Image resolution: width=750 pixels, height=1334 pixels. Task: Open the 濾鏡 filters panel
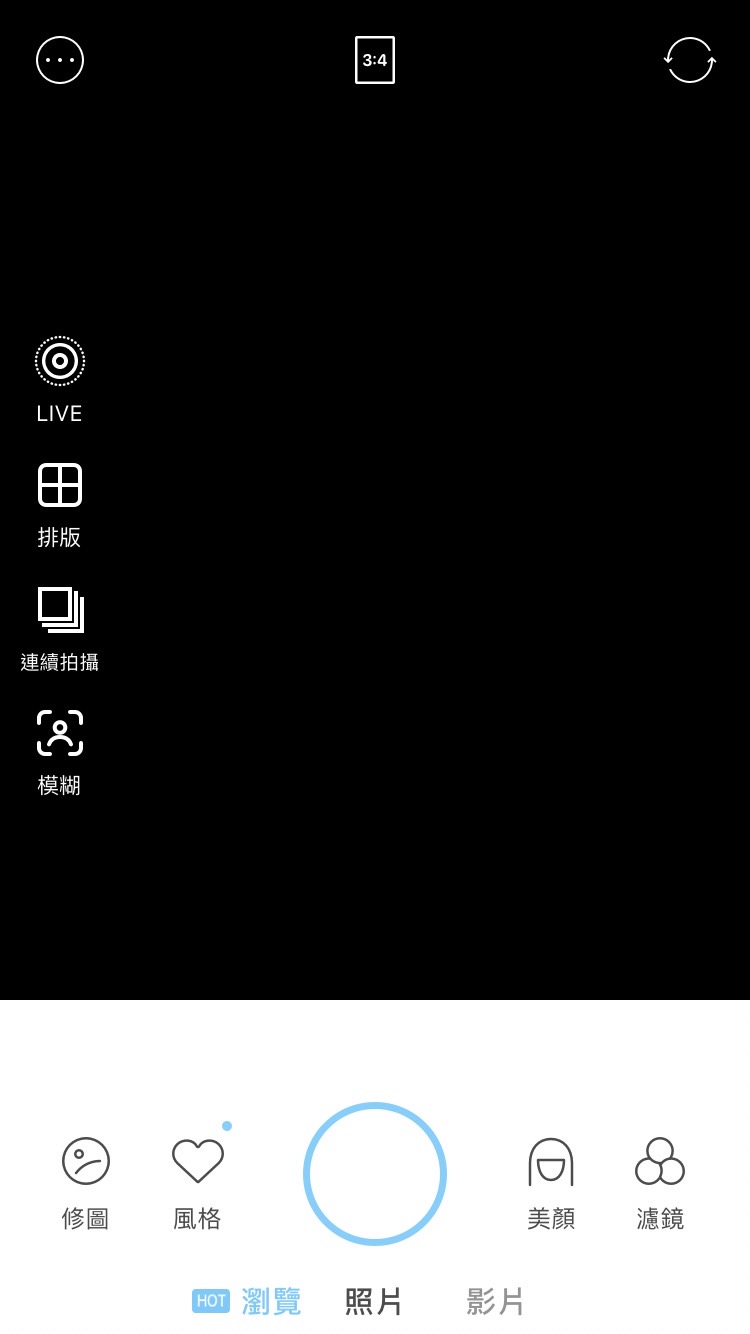point(660,1182)
